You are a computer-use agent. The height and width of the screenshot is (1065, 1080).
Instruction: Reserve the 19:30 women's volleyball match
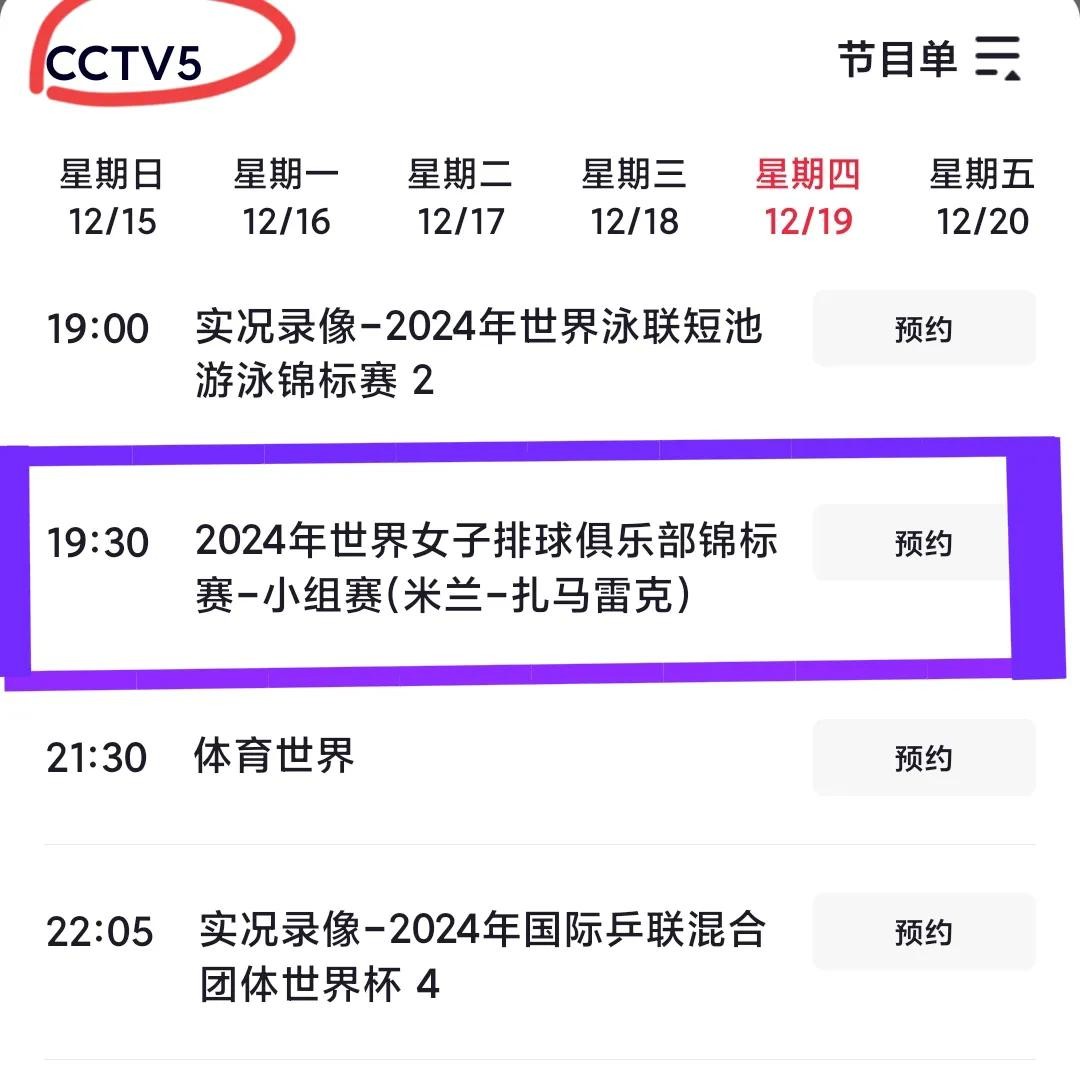click(x=923, y=543)
